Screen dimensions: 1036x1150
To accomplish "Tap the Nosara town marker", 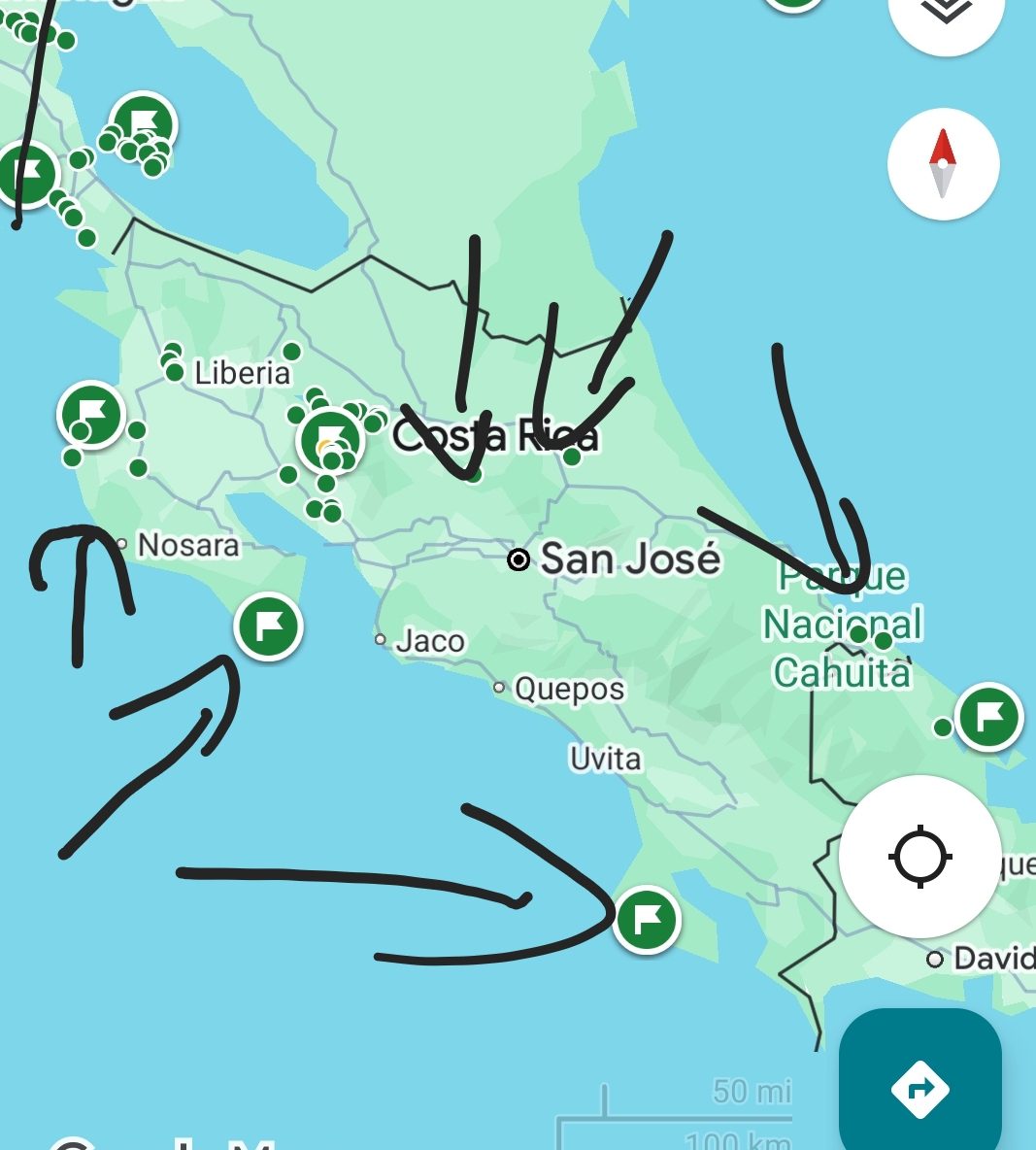I will click(x=122, y=544).
